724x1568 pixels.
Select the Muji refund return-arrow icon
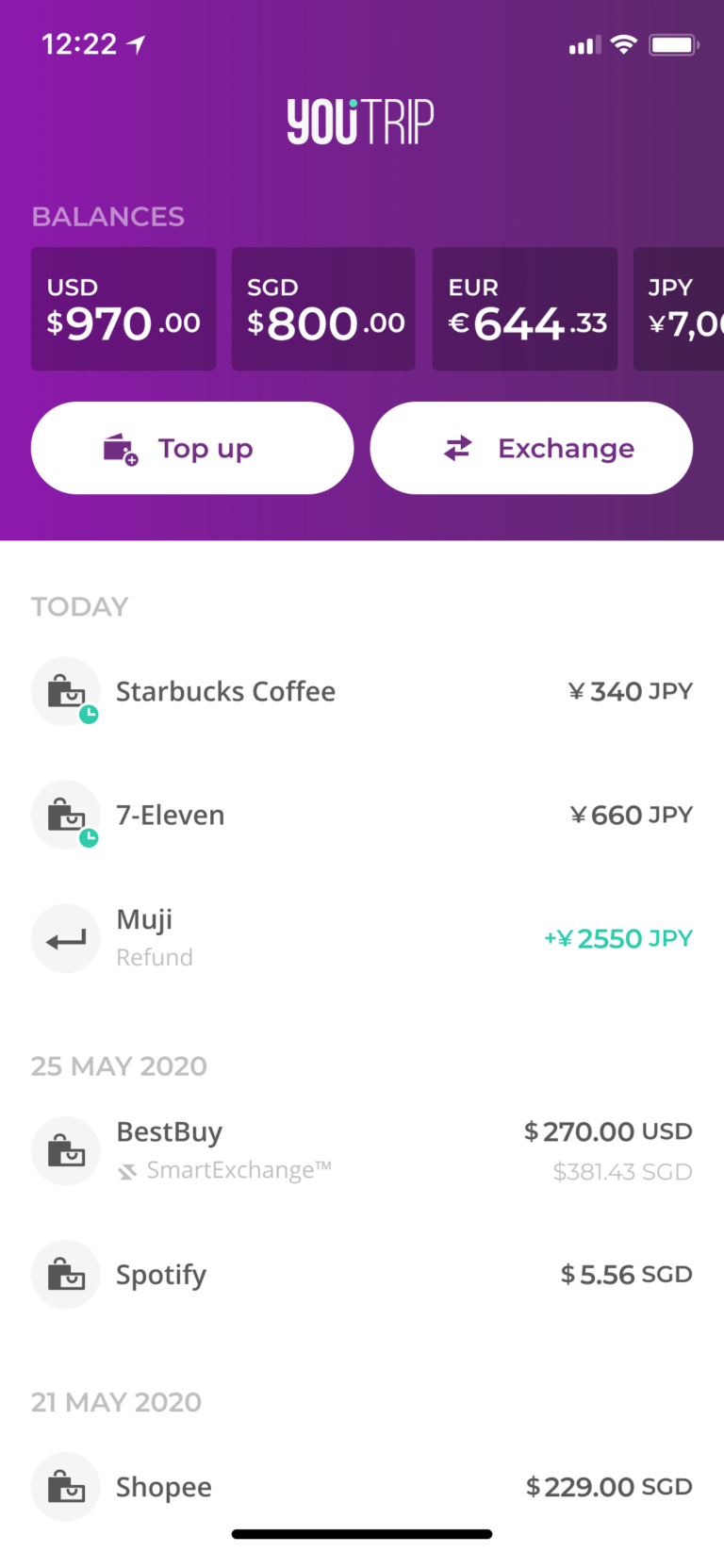pyautogui.click(x=65, y=938)
